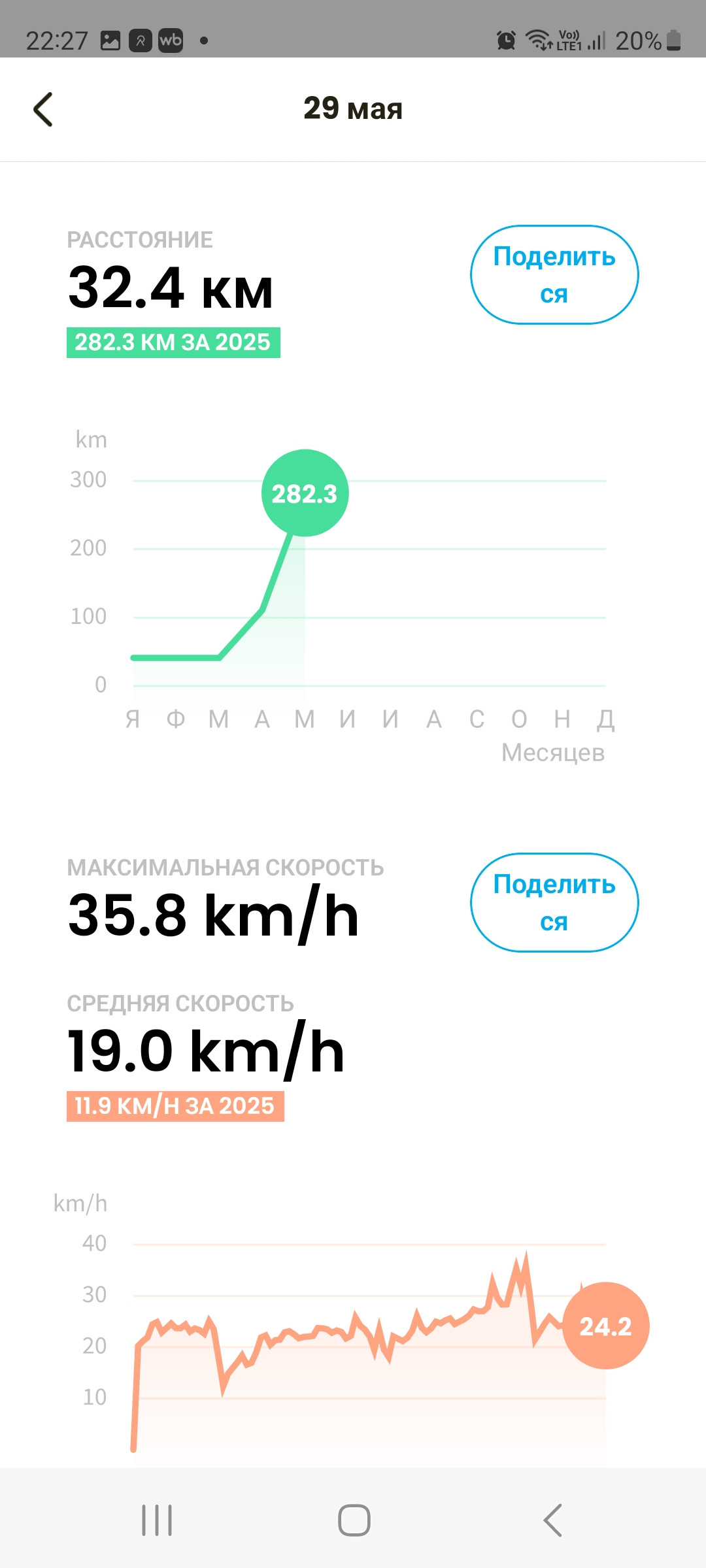706x1568 pixels.
Task: Go back using the top-left arrow
Action: tap(43, 109)
